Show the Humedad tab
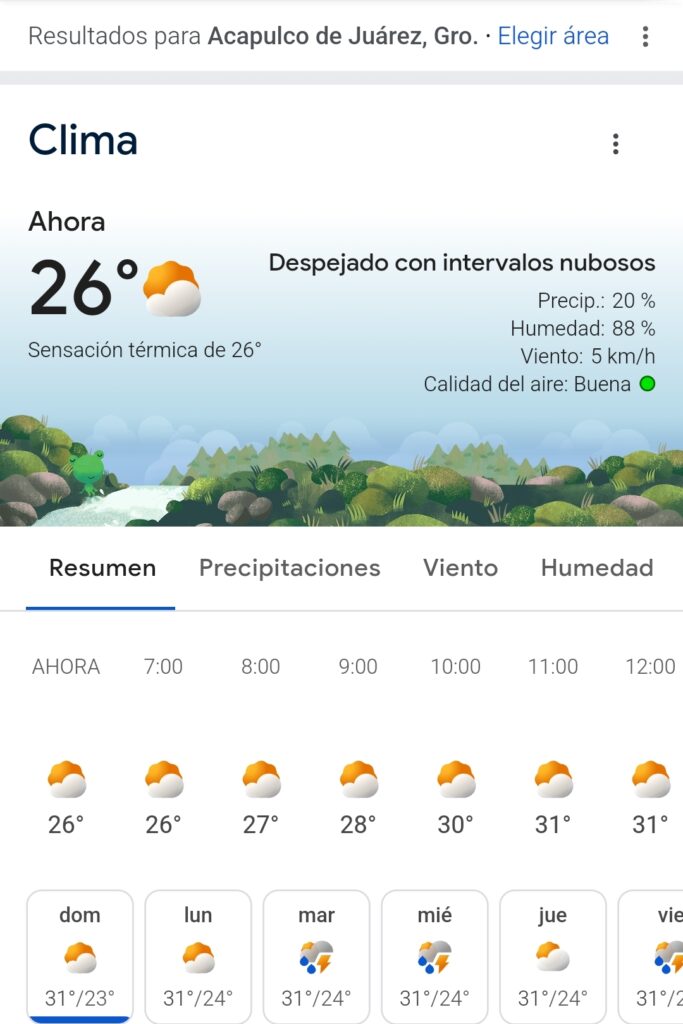 (x=597, y=568)
